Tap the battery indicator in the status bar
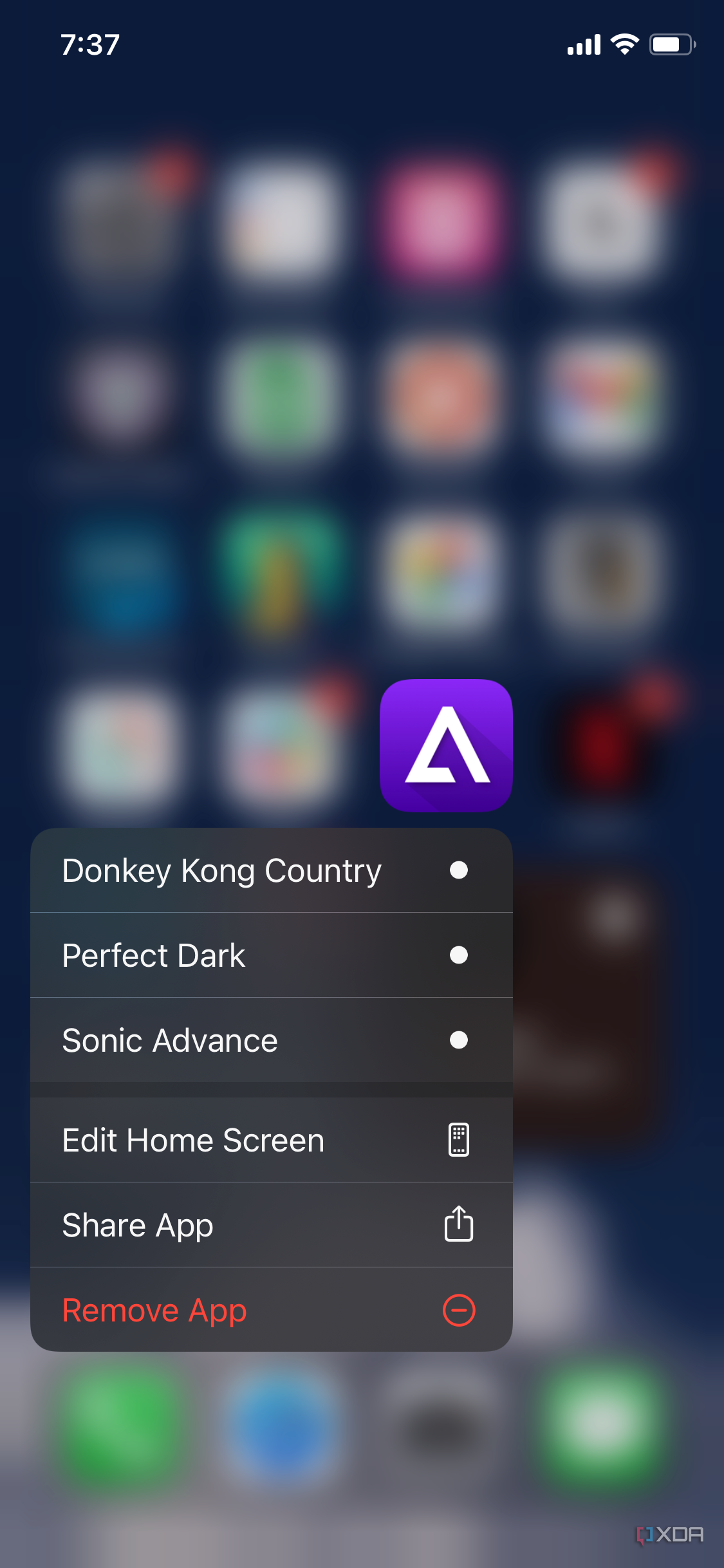This screenshot has height=1568, width=724. click(x=672, y=44)
